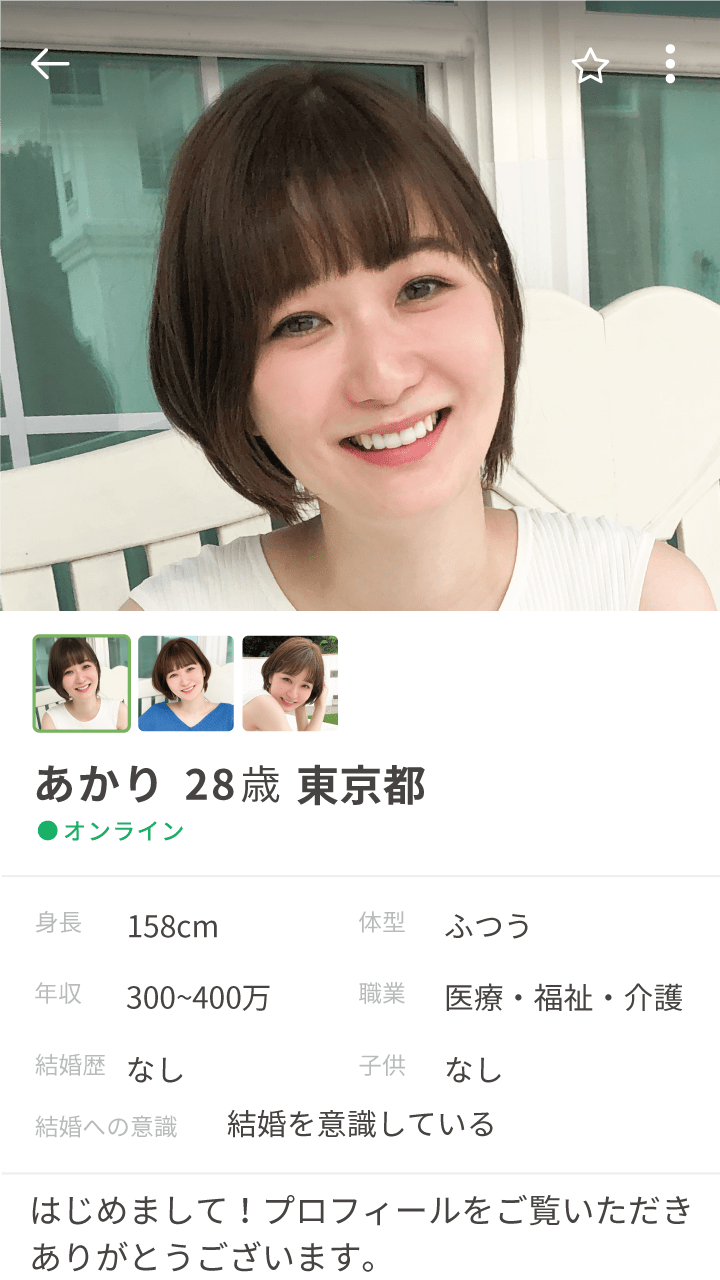Open the large profile photo
The height and width of the screenshot is (1280, 720).
(360, 305)
